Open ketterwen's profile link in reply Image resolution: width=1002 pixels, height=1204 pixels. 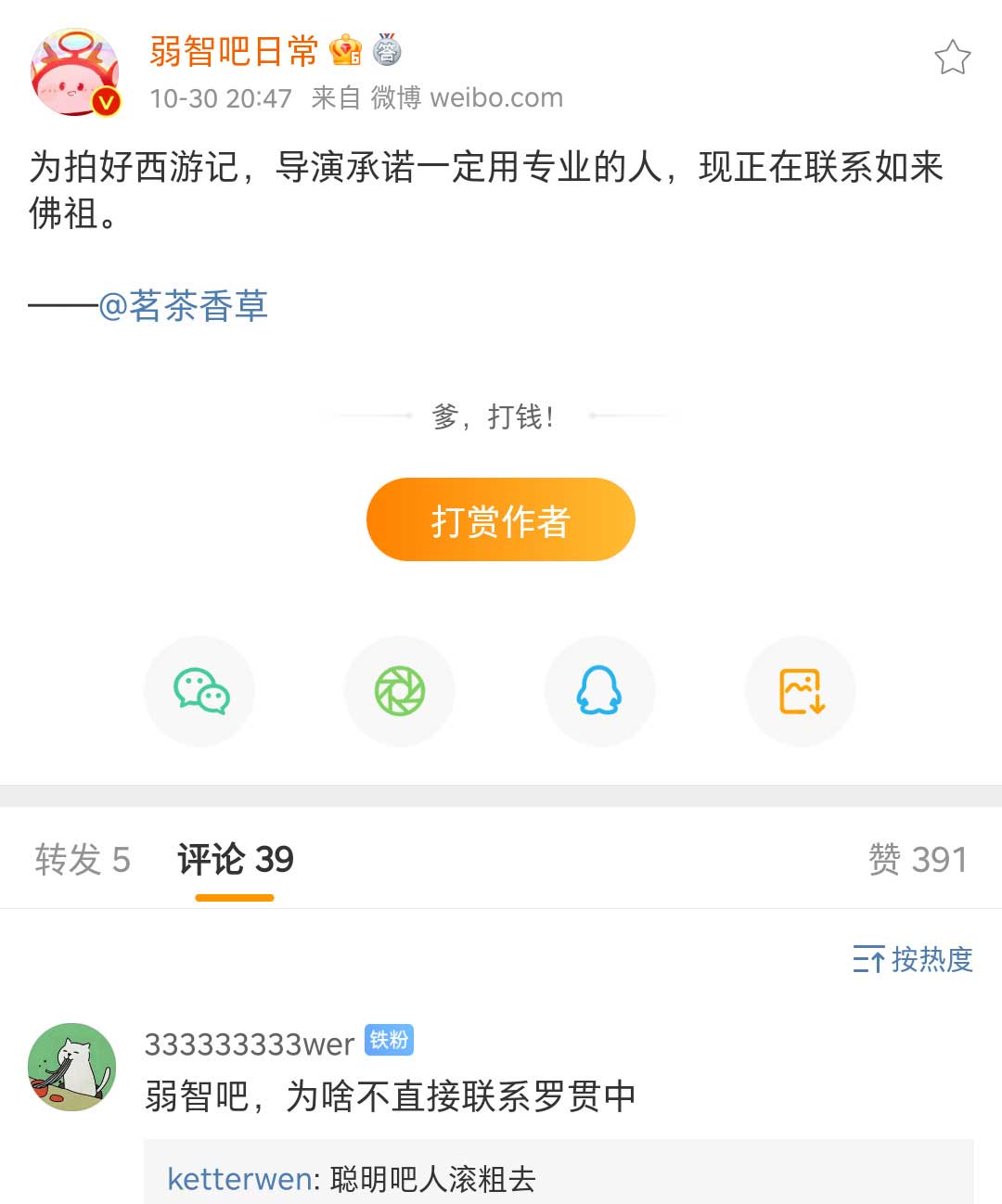coord(238,1179)
